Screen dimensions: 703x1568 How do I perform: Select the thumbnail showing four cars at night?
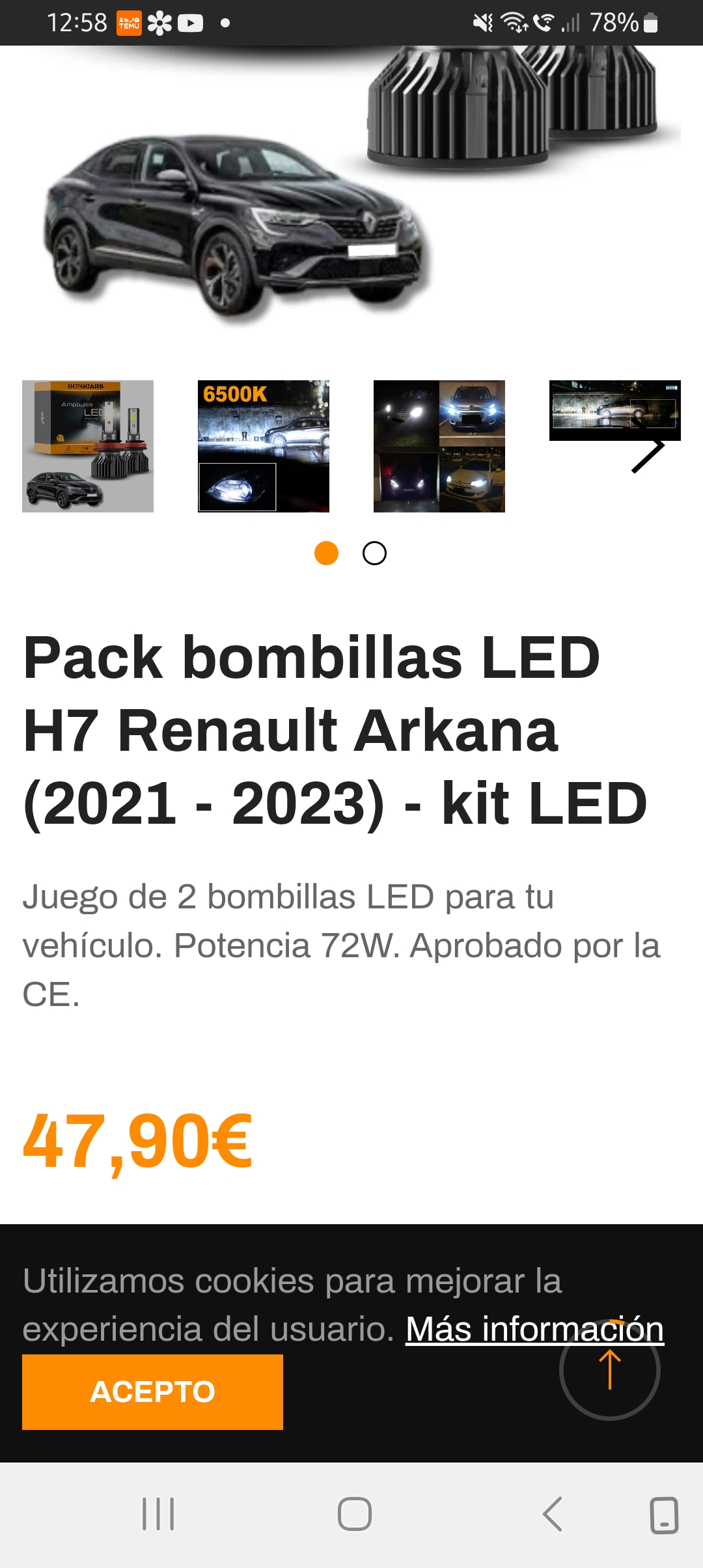click(x=439, y=446)
